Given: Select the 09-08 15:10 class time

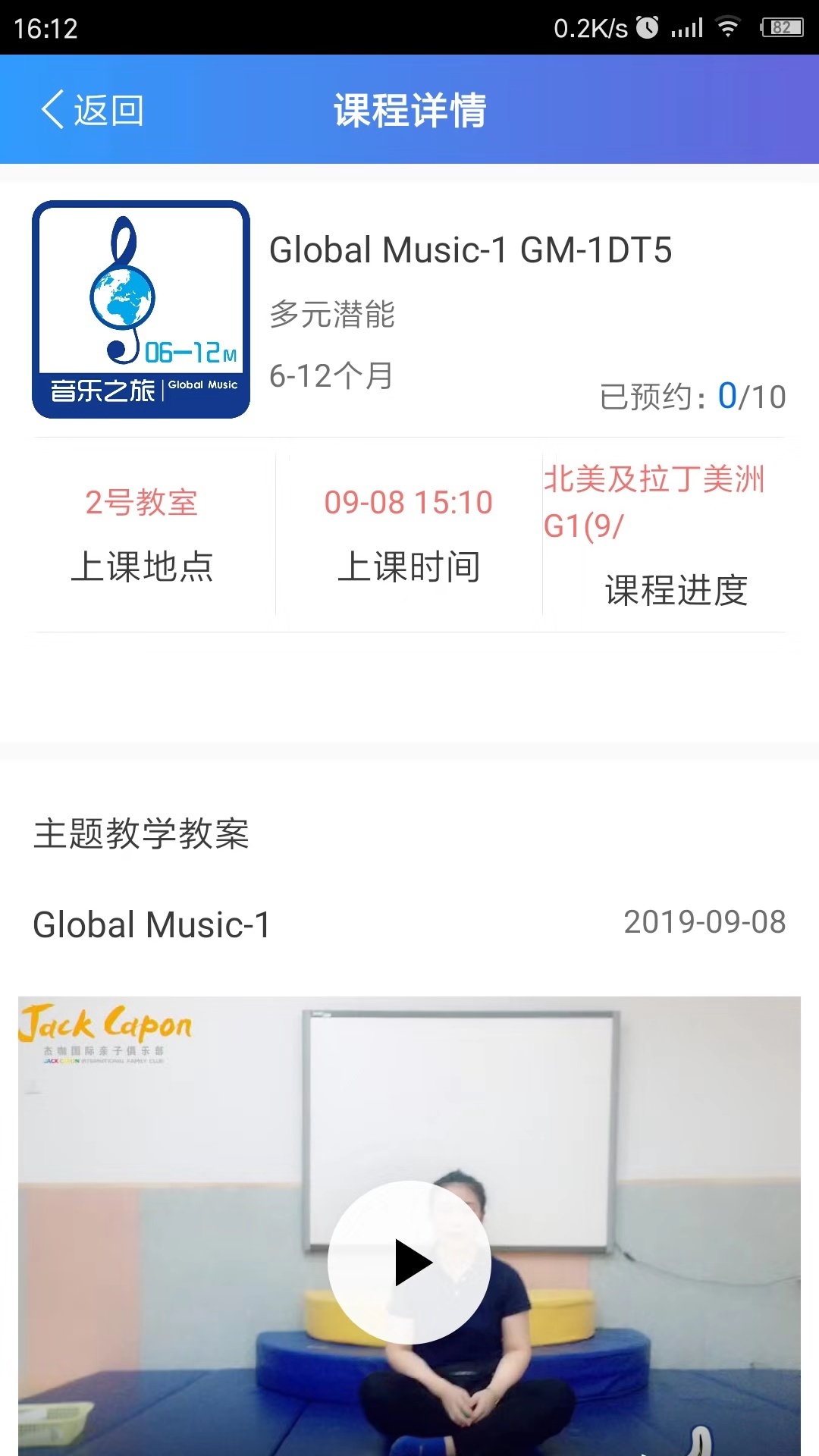Looking at the screenshot, I should (408, 502).
